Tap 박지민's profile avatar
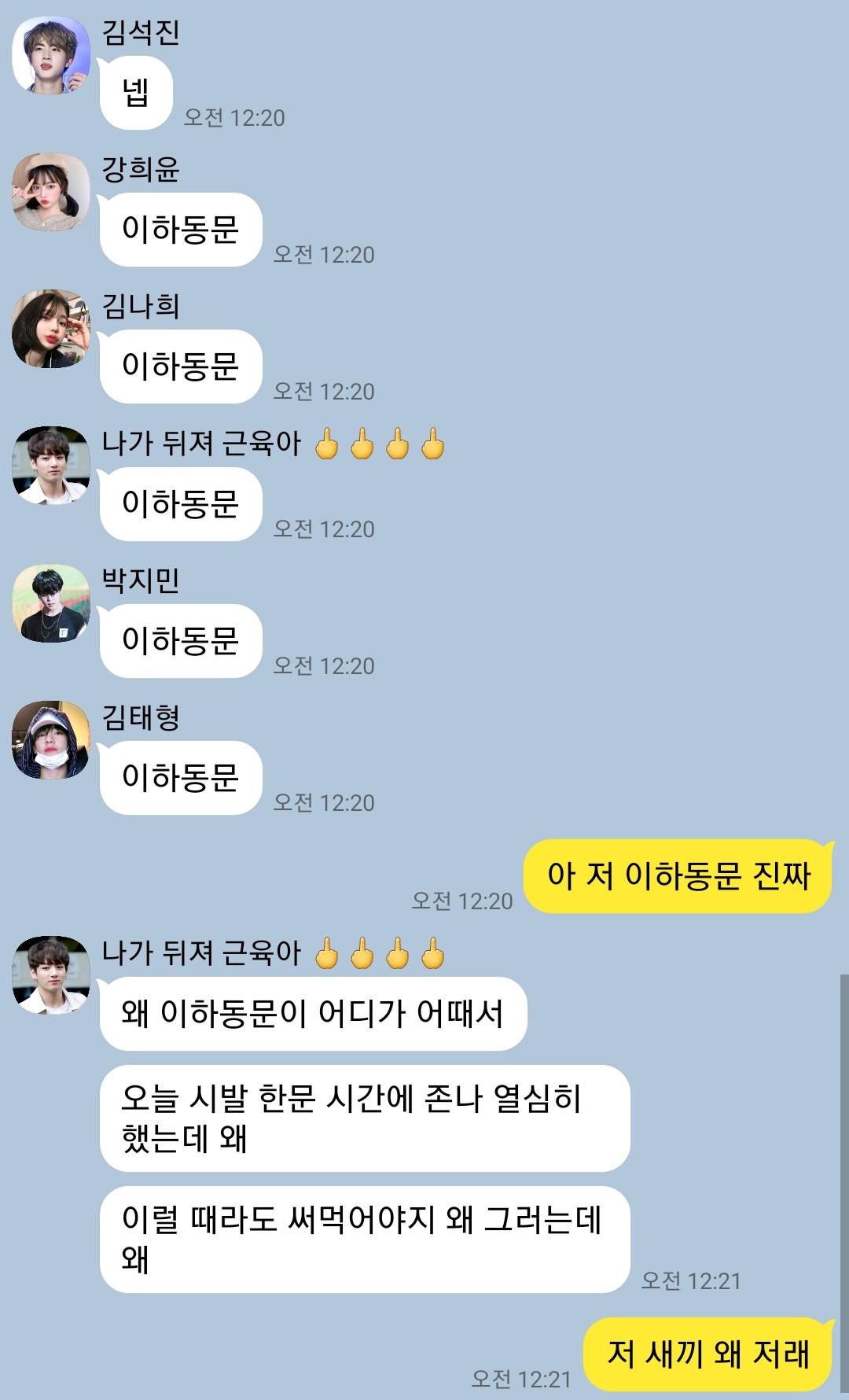 [51, 603]
